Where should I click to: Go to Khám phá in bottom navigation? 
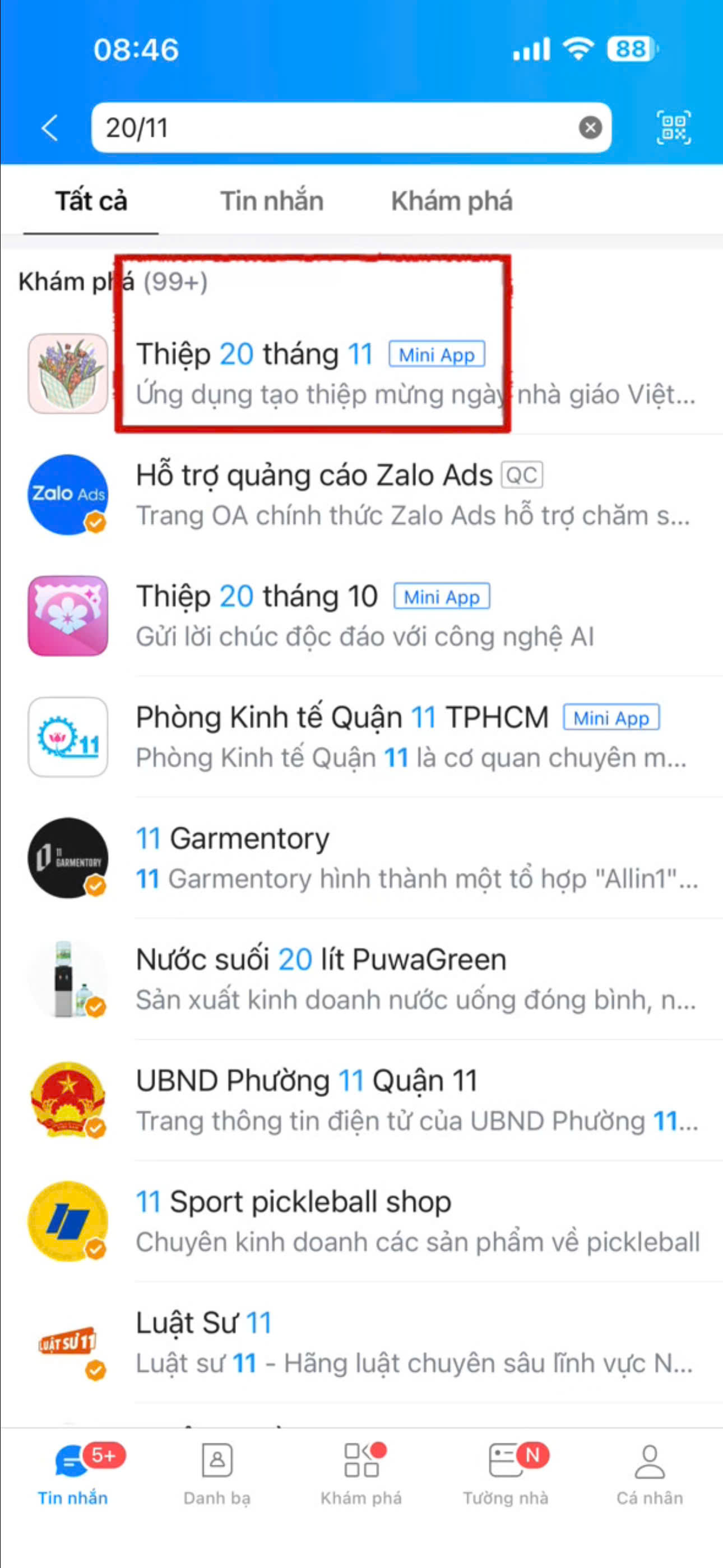click(361, 1473)
